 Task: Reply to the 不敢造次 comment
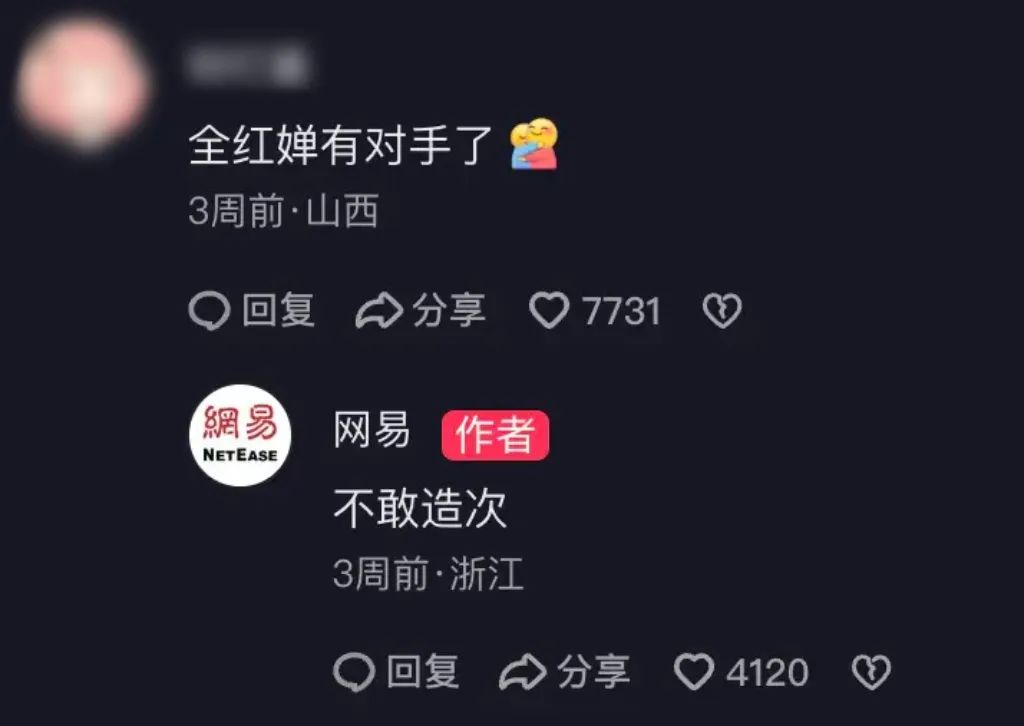point(395,672)
